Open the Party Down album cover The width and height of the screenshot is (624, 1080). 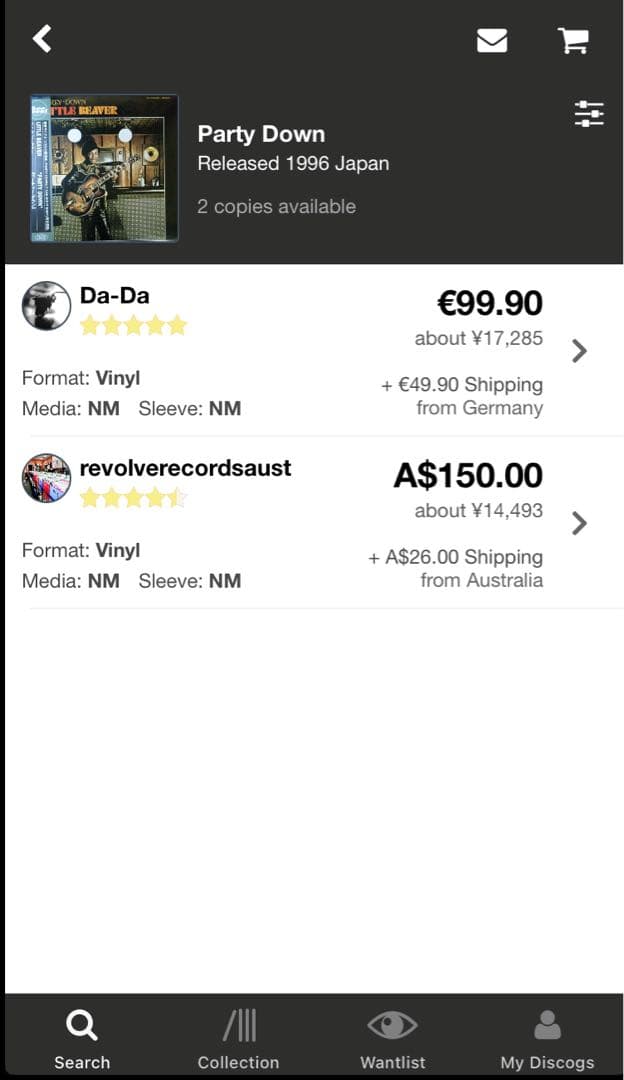[x=104, y=168]
